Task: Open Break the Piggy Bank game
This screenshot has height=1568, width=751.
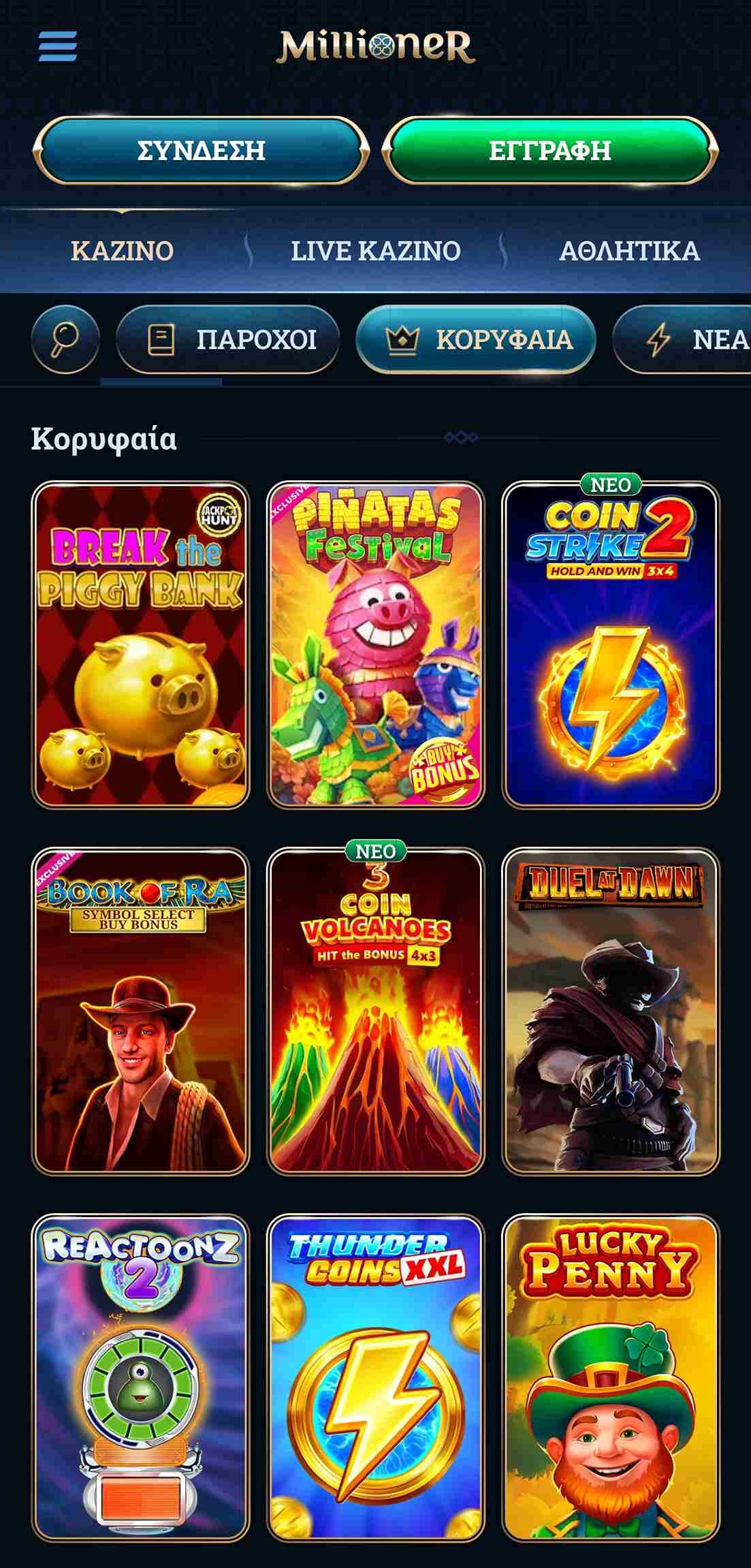Action: coord(141,645)
